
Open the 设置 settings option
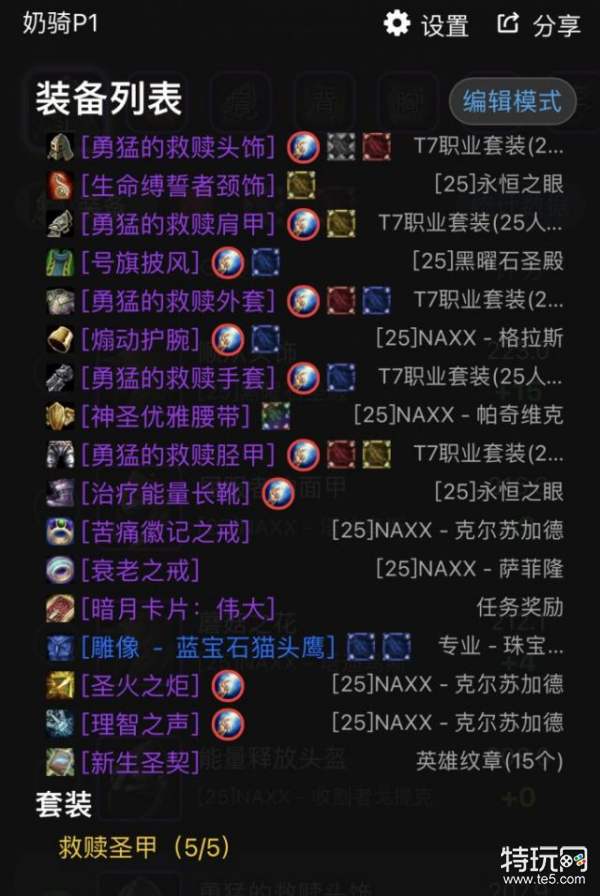[x=427, y=24]
